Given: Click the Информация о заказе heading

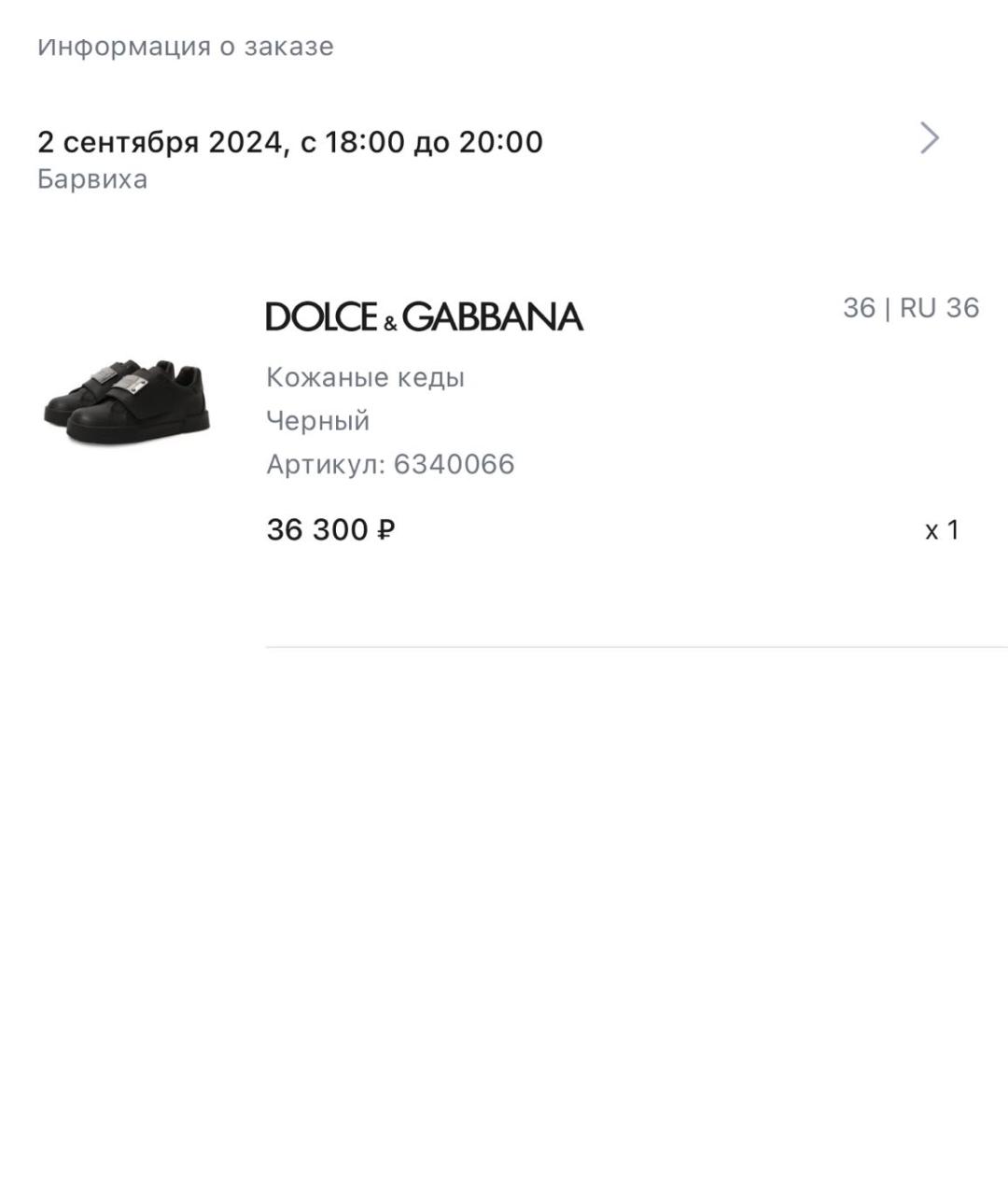Looking at the screenshot, I should 184,44.
